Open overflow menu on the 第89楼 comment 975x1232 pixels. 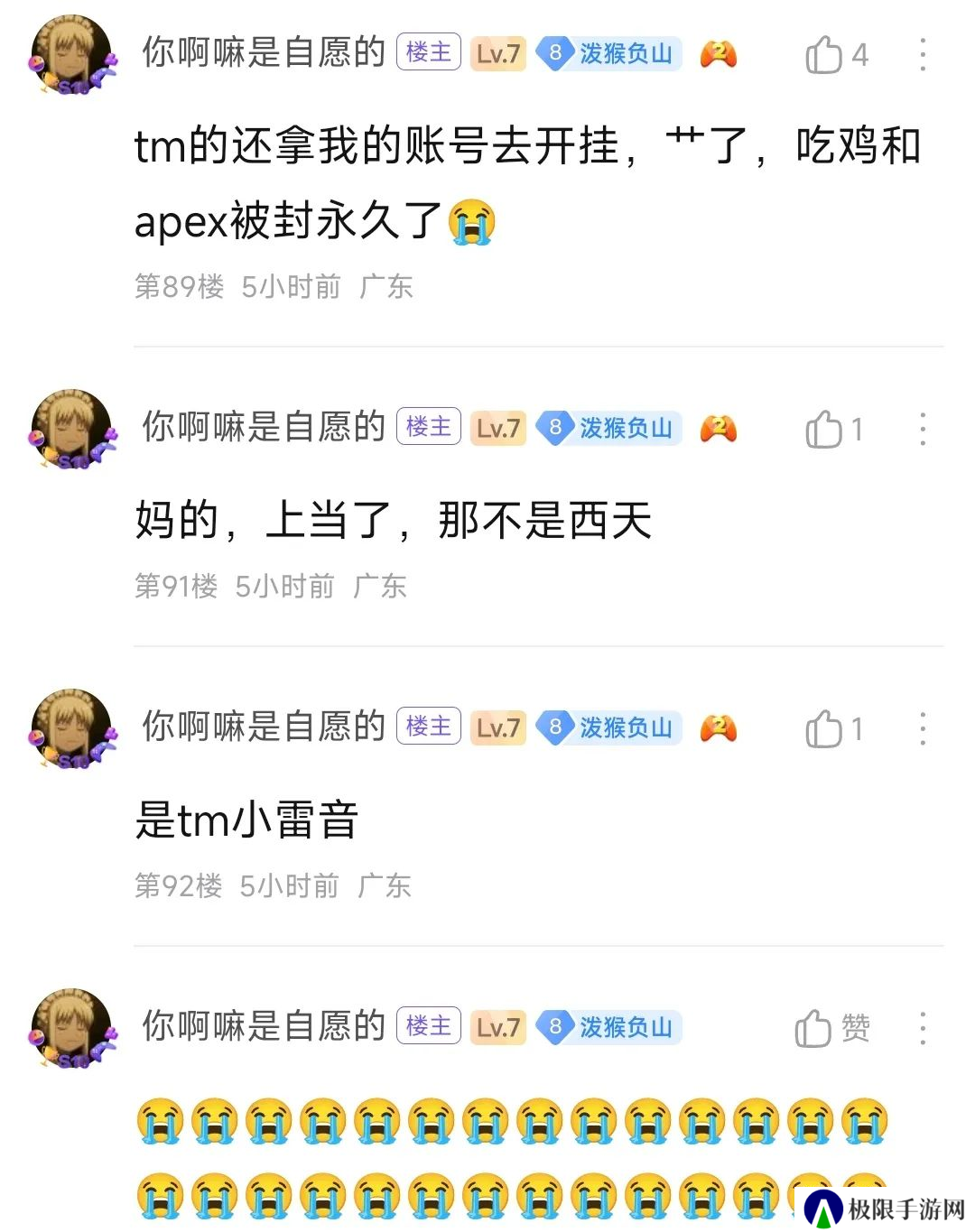(x=922, y=55)
